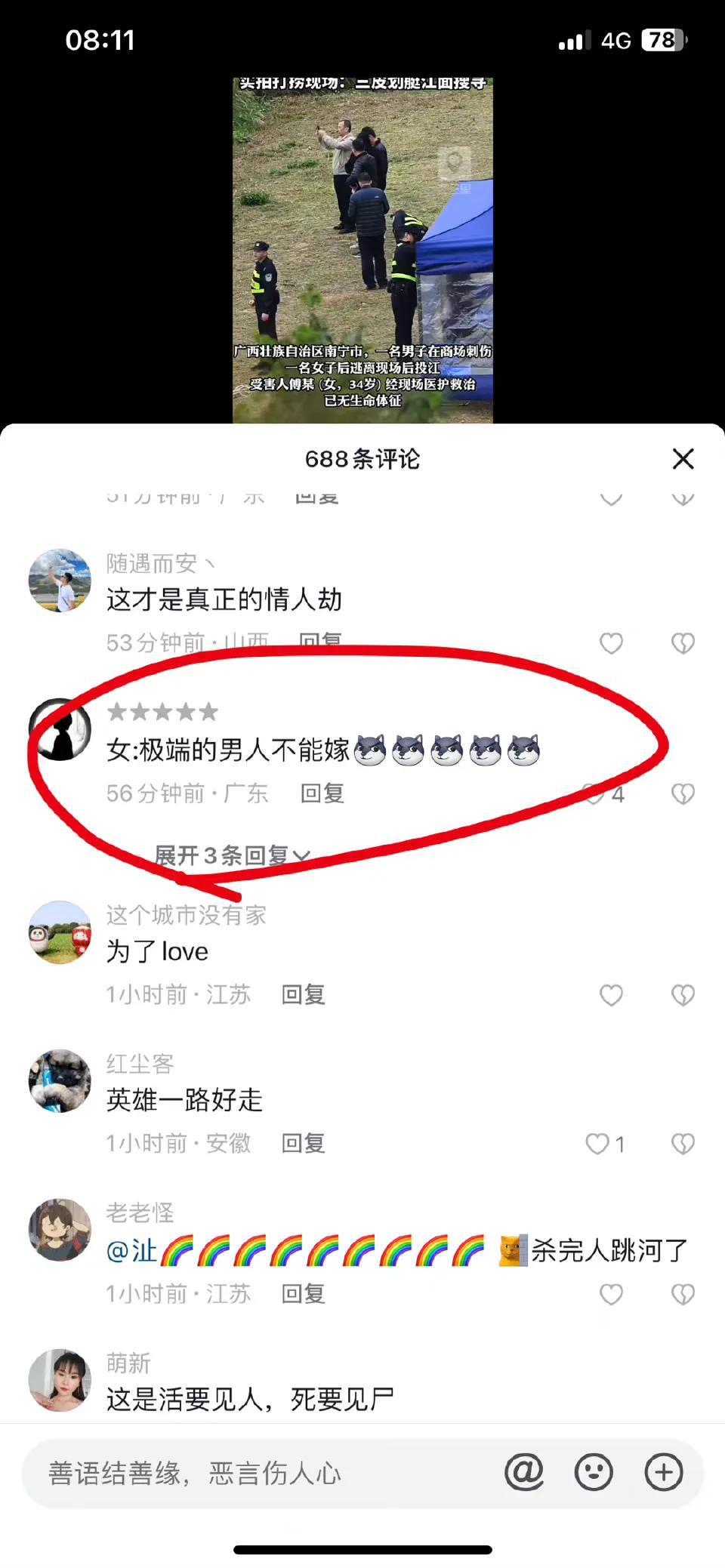The image size is (725, 1568).
Task: Dislike 红尘客's comment
Action: click(x=683, y=1144)
